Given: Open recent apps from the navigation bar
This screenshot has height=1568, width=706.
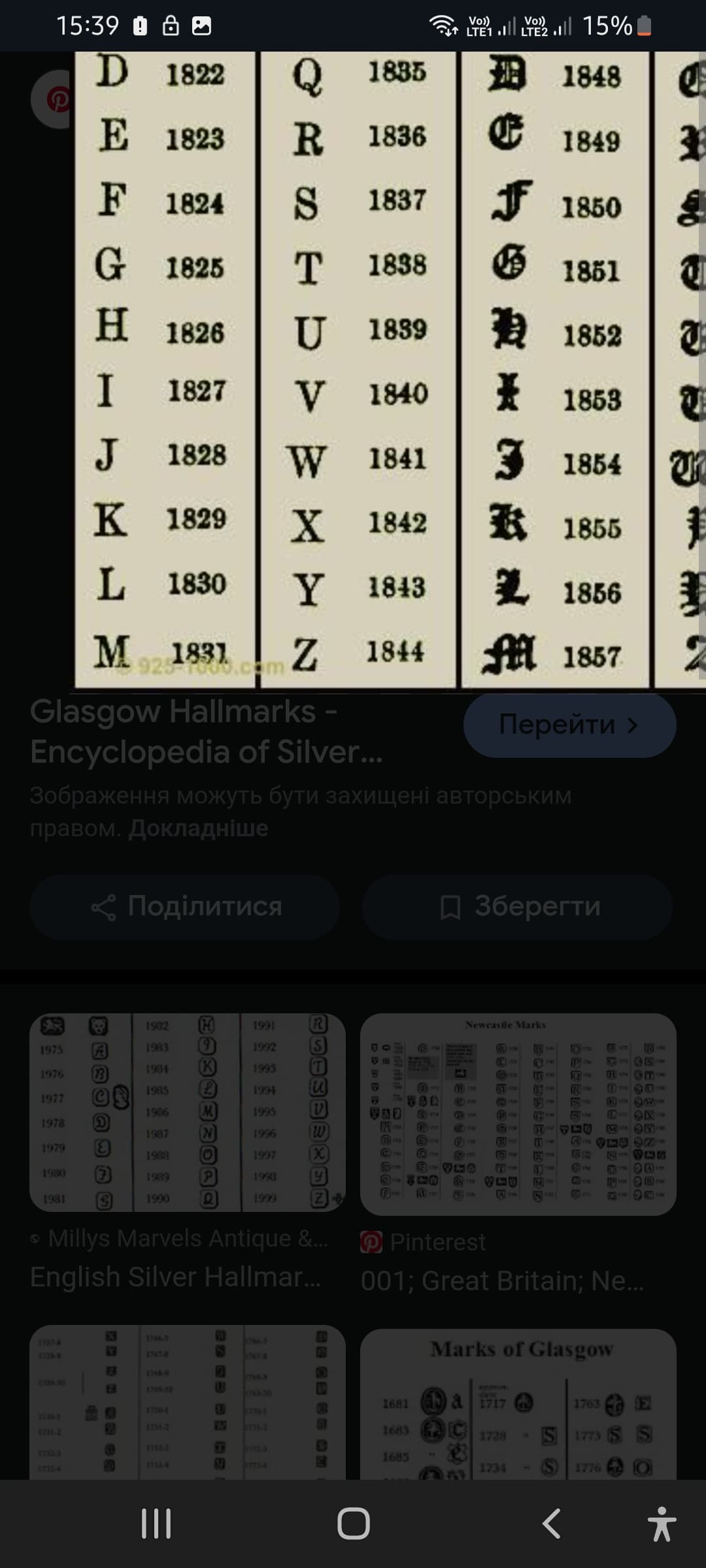Looking at the screenshot, I should [156, 1524].
